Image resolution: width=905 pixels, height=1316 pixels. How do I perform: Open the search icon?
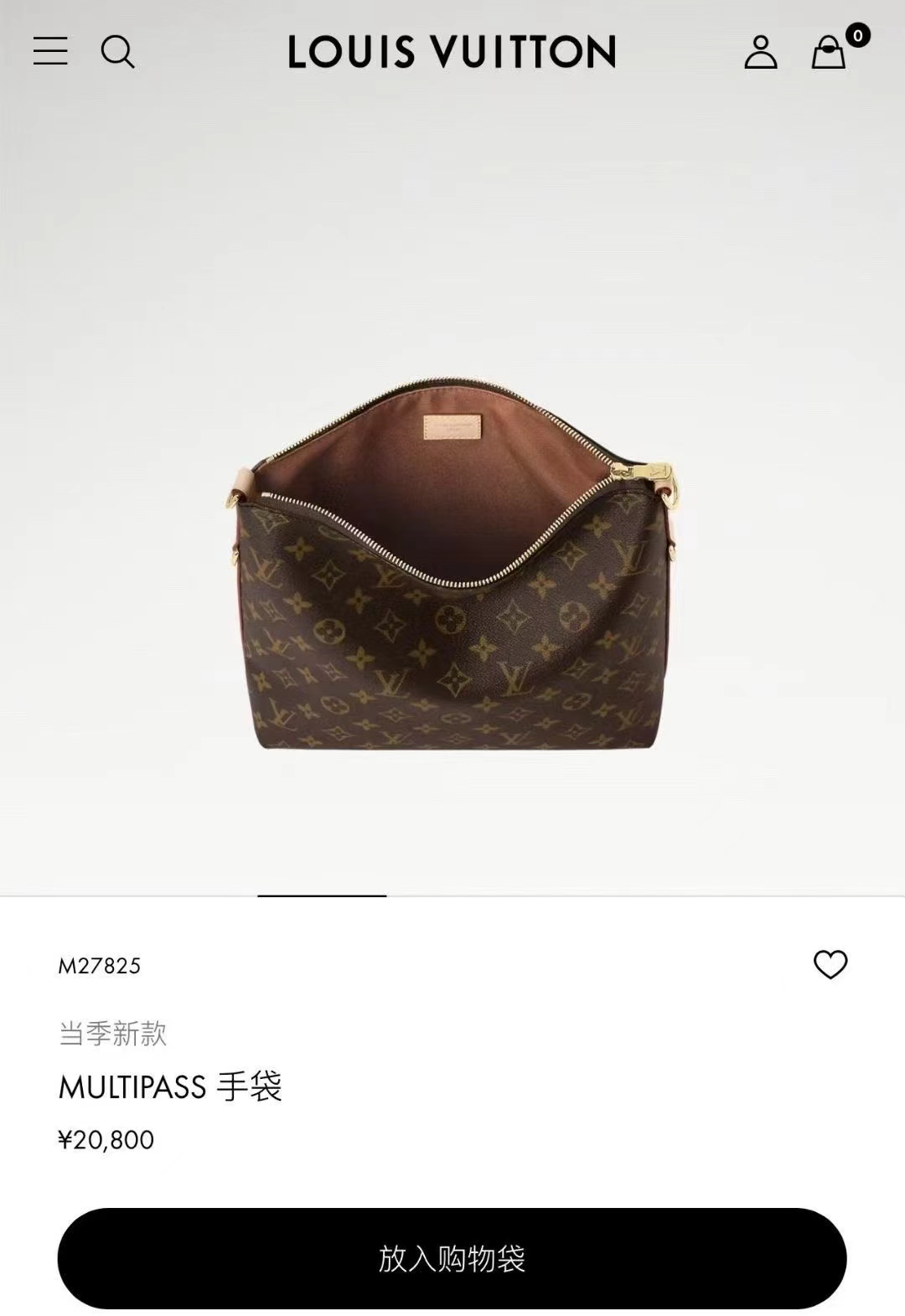pos(117,52)
